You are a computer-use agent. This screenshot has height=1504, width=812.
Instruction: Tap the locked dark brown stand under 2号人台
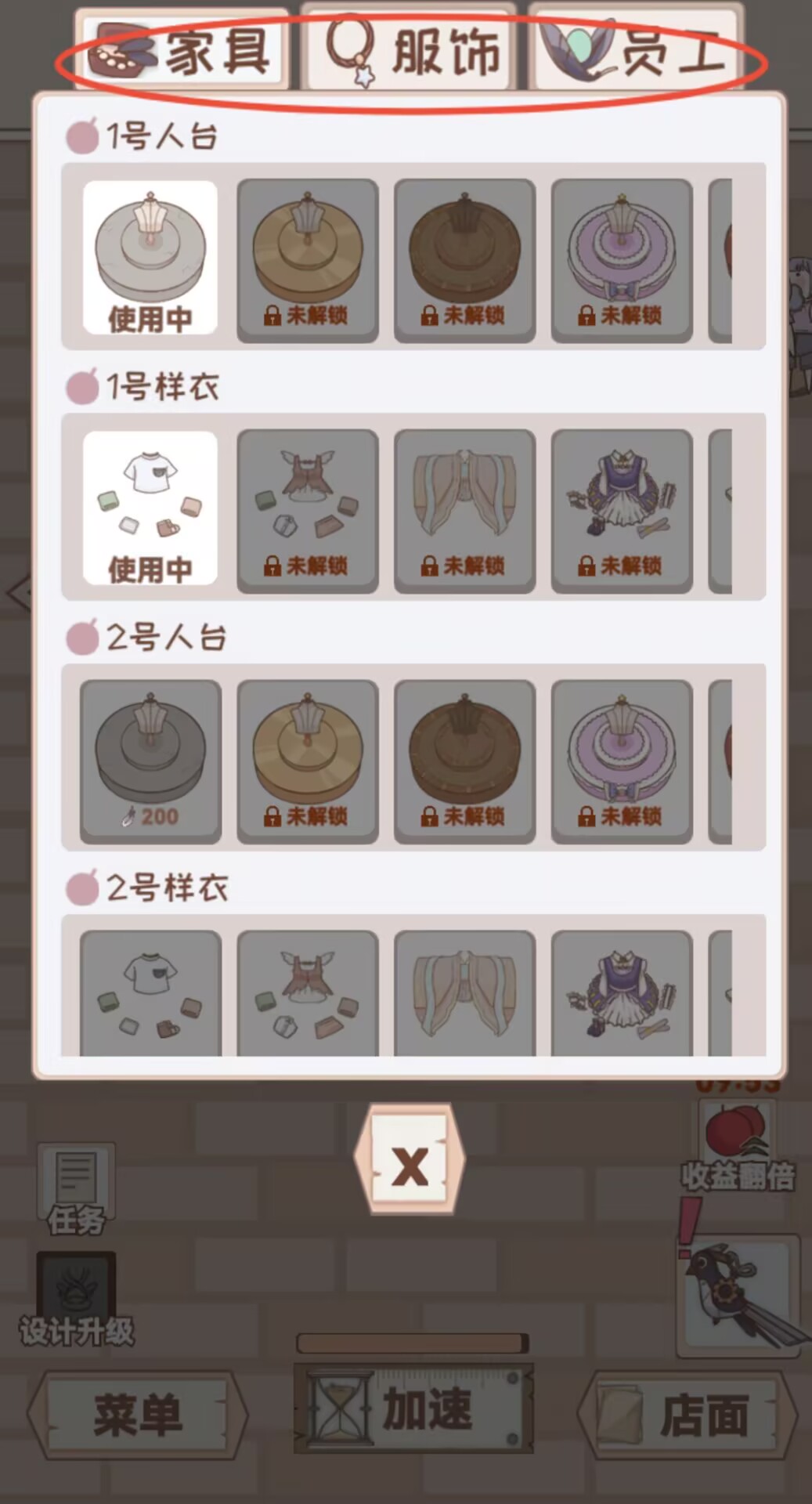pyautogui.click(x=464, y=761)
